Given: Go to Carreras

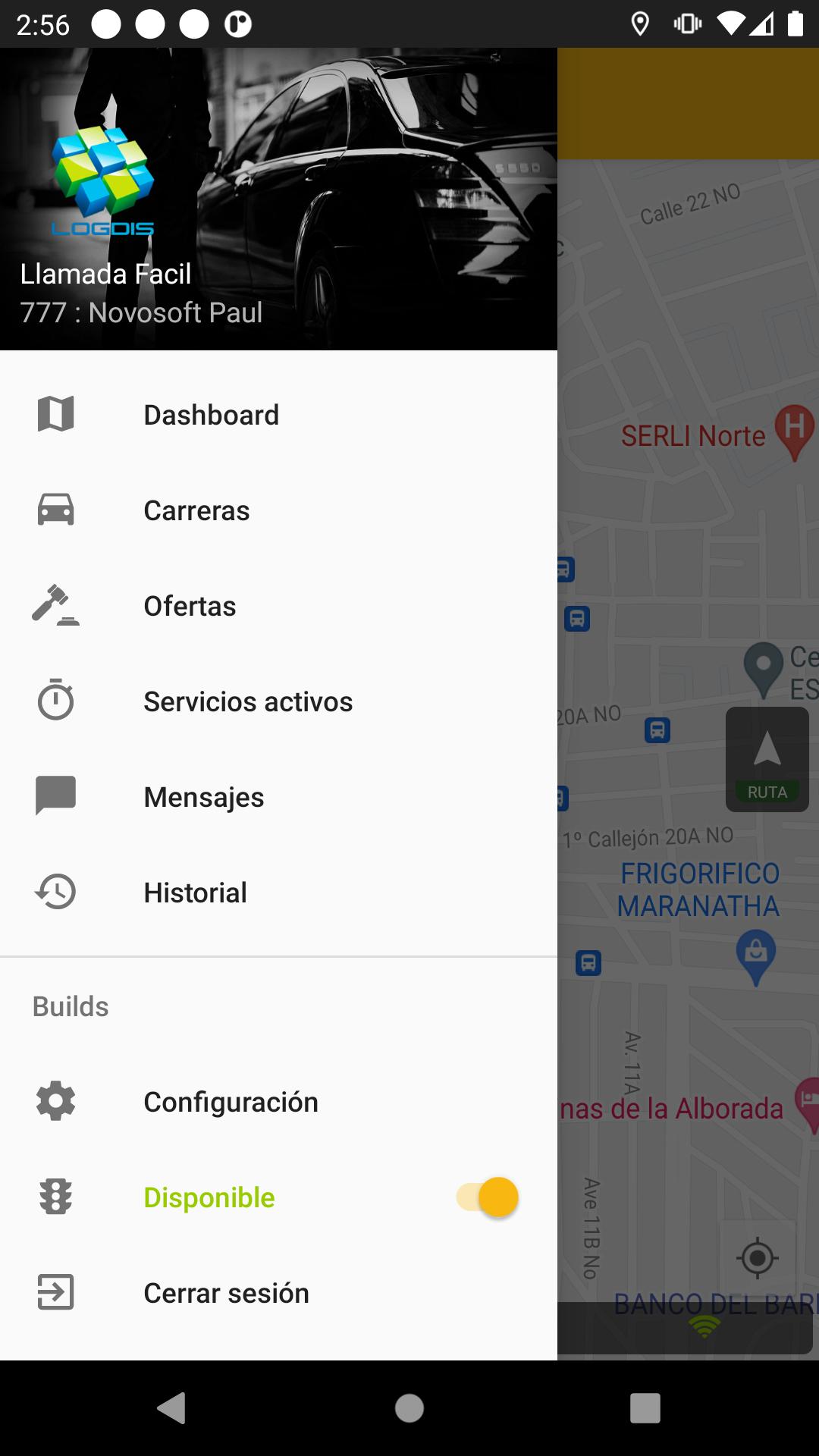Looking at the screenshot, I should 196,510.
